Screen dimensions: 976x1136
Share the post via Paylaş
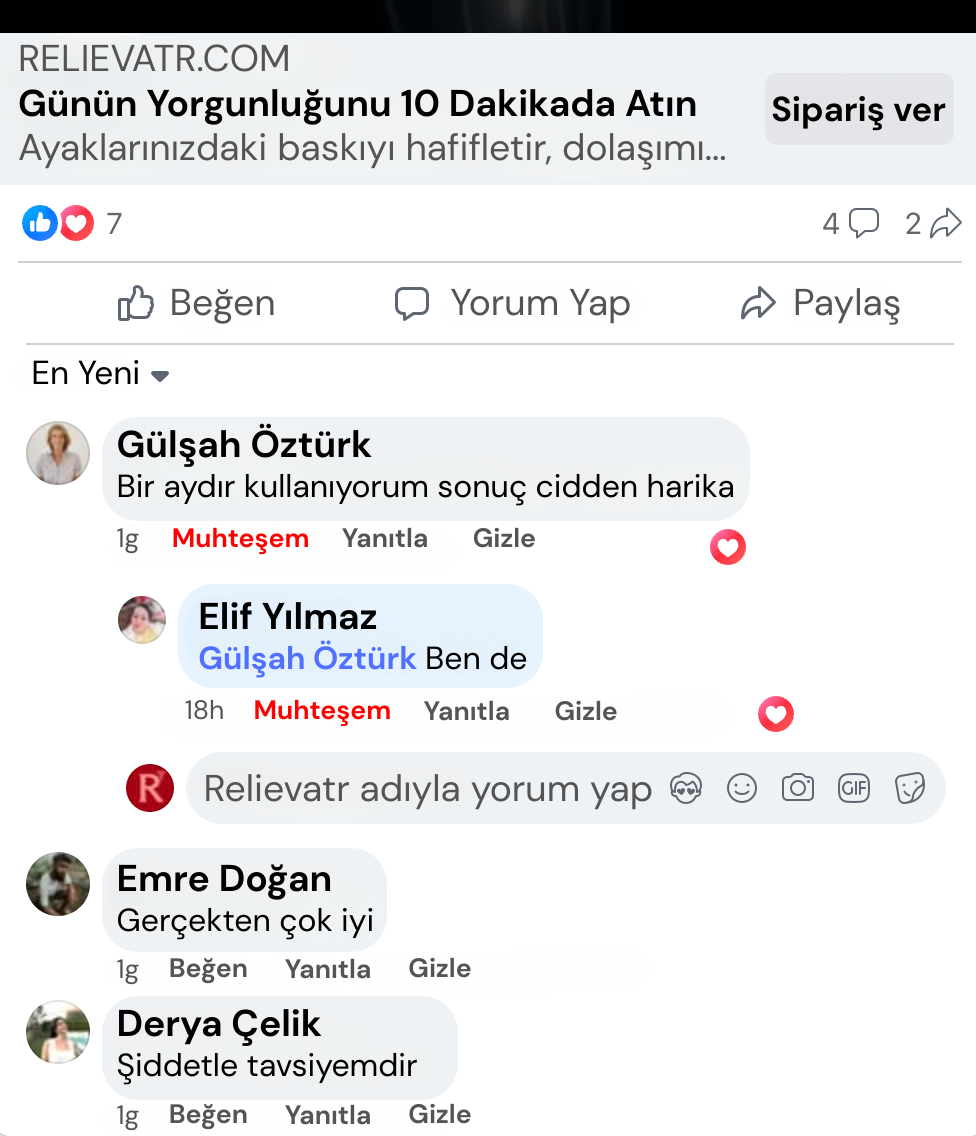tap(820, 303)
